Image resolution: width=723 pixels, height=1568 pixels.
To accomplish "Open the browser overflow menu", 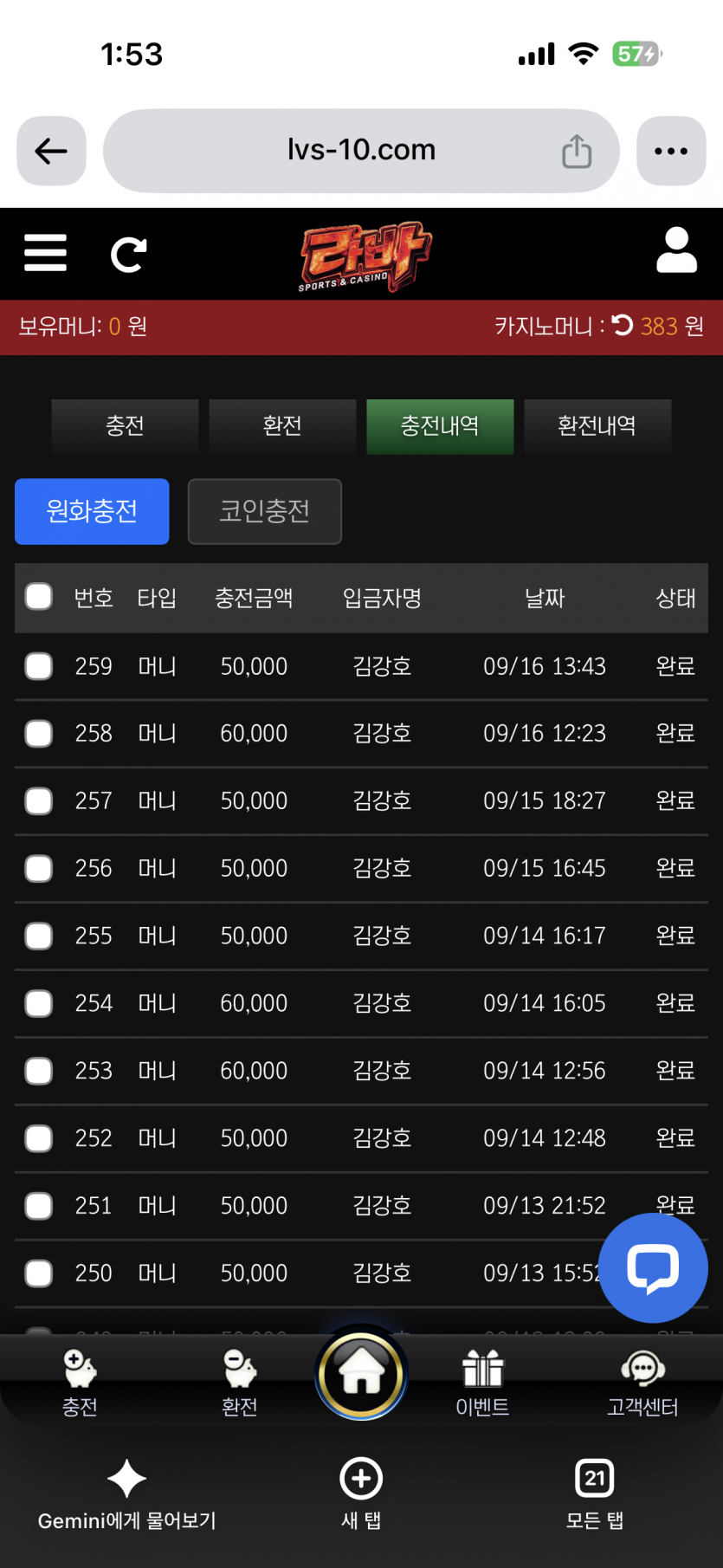I will (671, 151).
